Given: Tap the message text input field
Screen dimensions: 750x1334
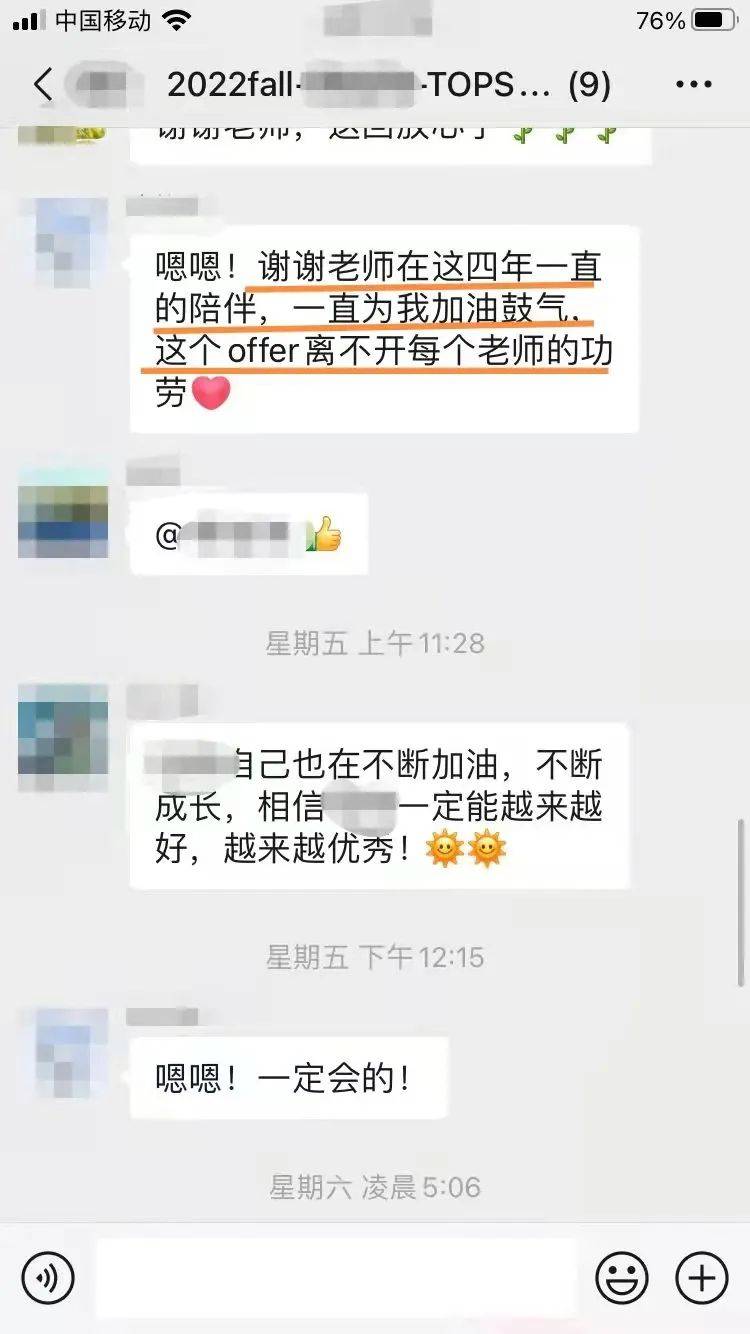Looking at the screenshot, I should coord(336,1278).
